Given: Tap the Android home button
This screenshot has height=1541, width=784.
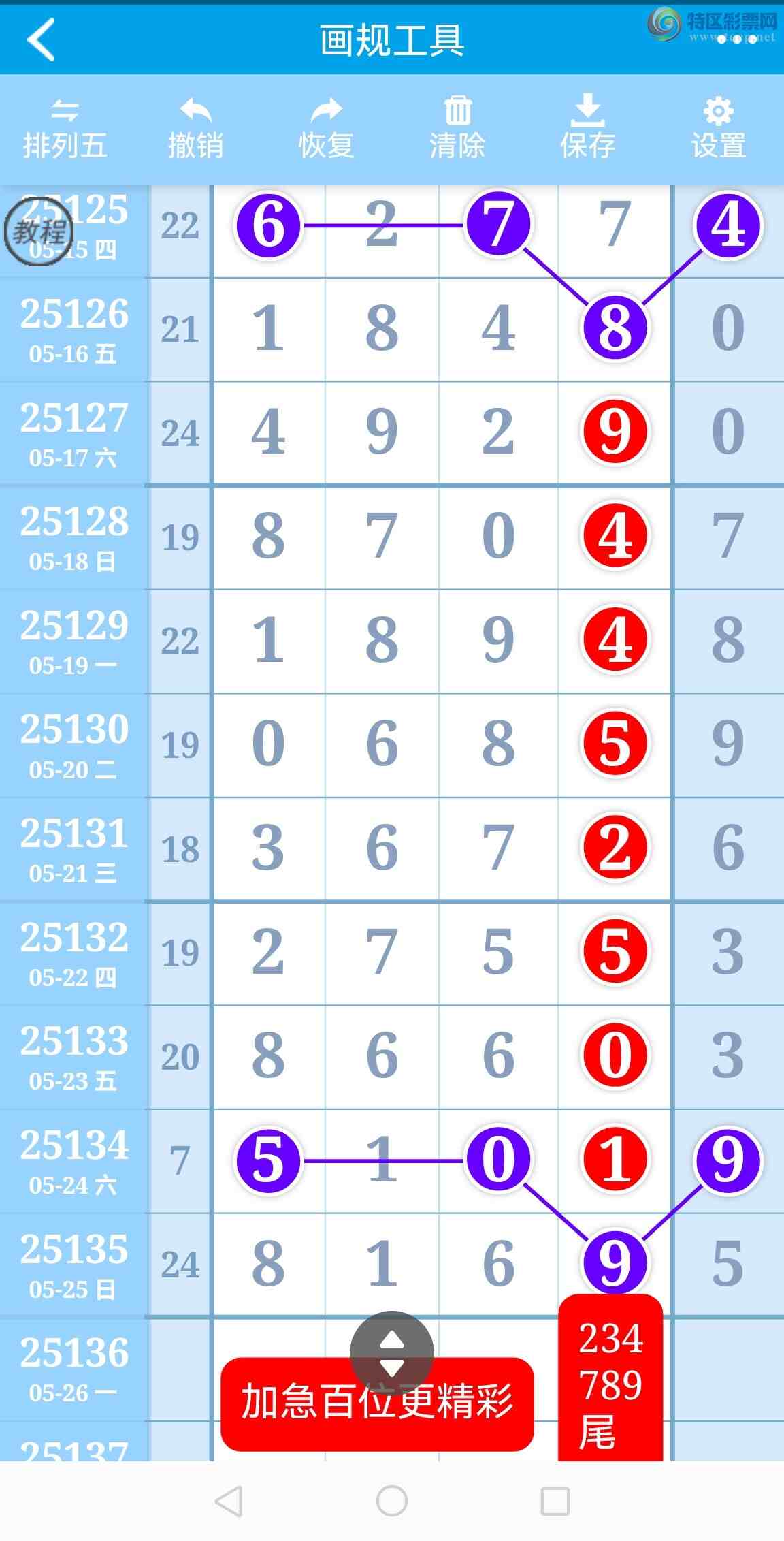Looking at the screenshot, I should 392,1500.
